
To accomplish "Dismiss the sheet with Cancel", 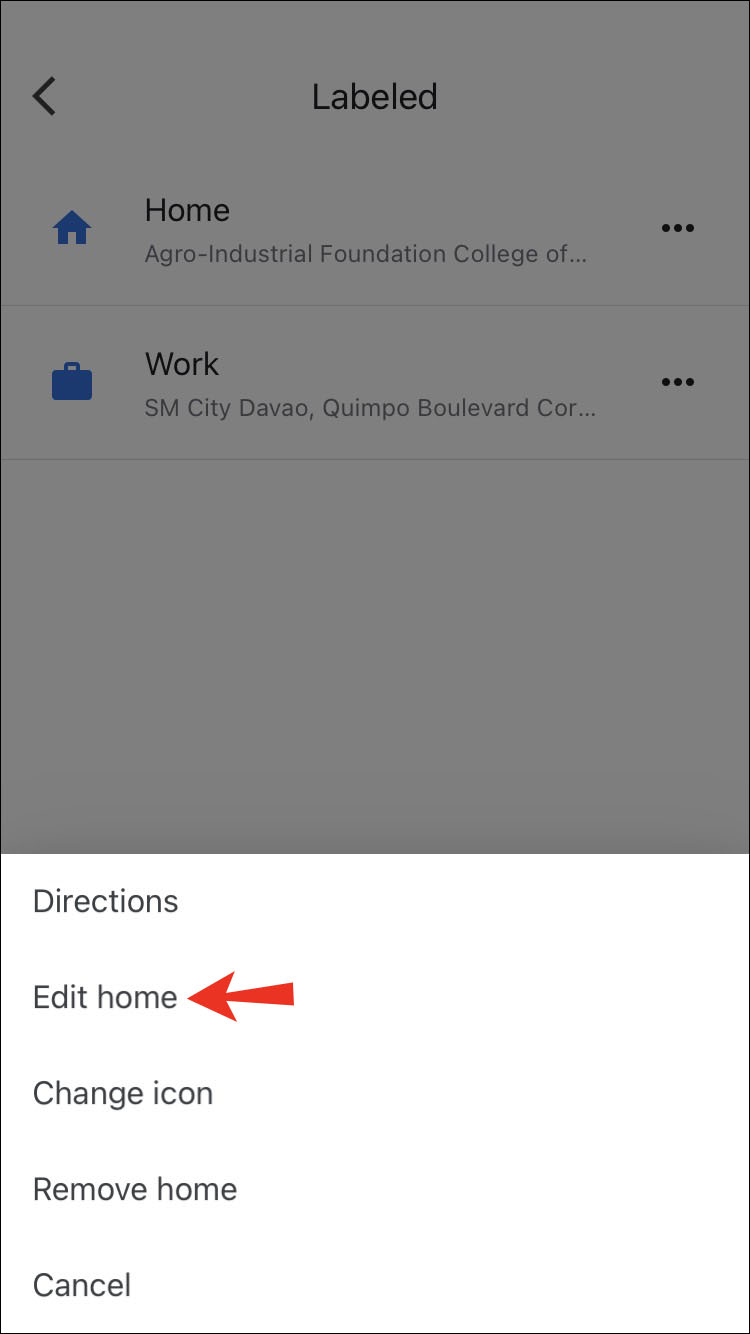I will point(82,1285).
